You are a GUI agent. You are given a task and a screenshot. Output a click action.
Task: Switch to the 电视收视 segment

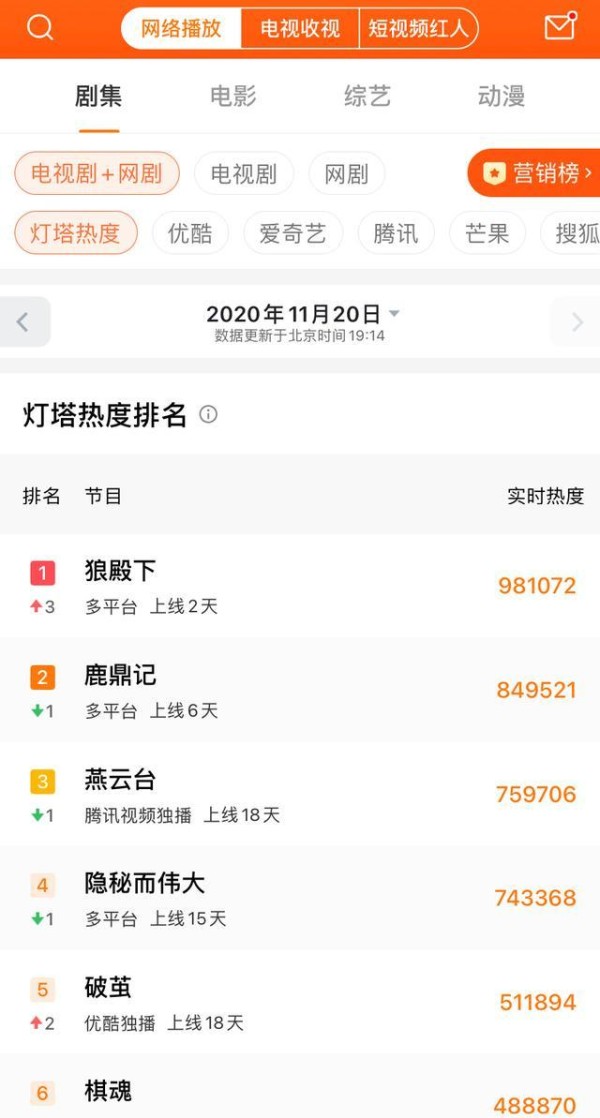tap(300, 29)
